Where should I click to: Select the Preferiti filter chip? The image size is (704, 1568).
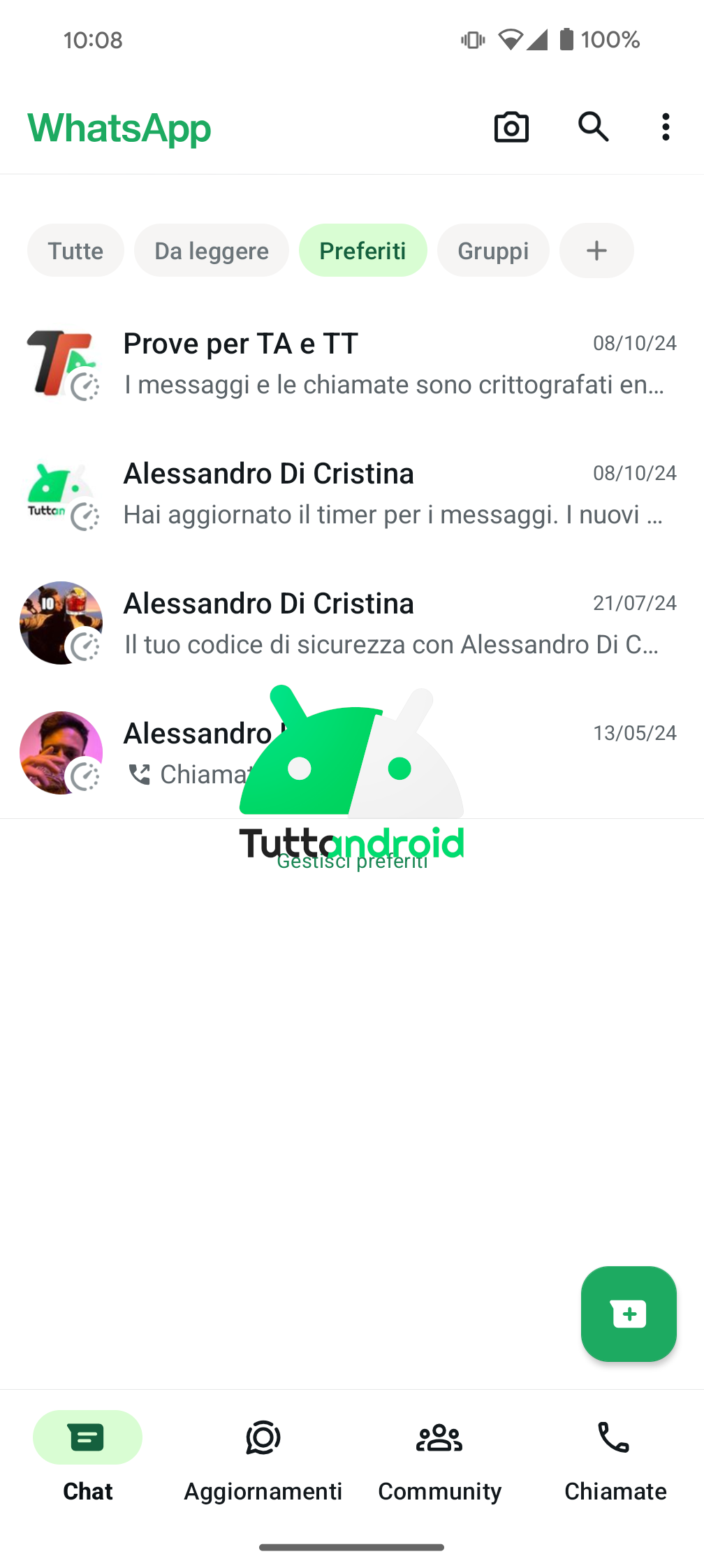362,251
